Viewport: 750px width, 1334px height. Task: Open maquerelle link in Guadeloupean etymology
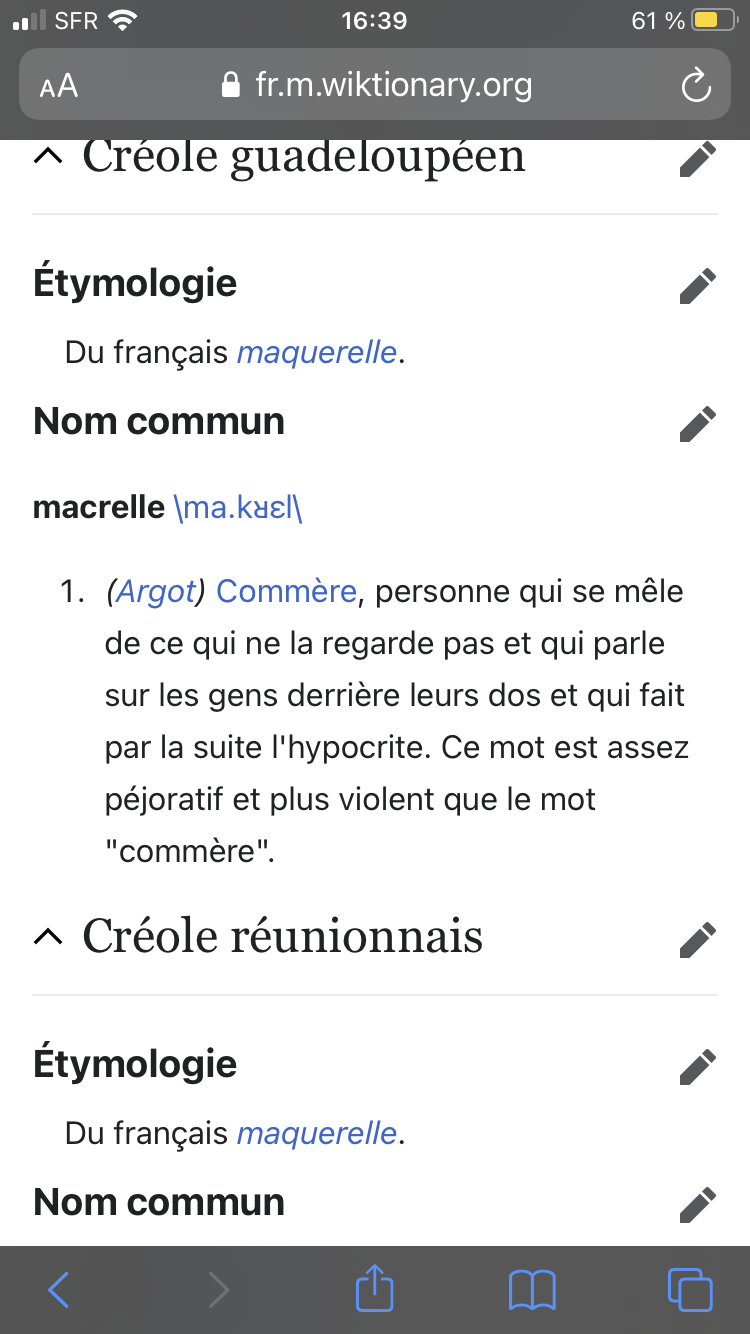[317, 353]
